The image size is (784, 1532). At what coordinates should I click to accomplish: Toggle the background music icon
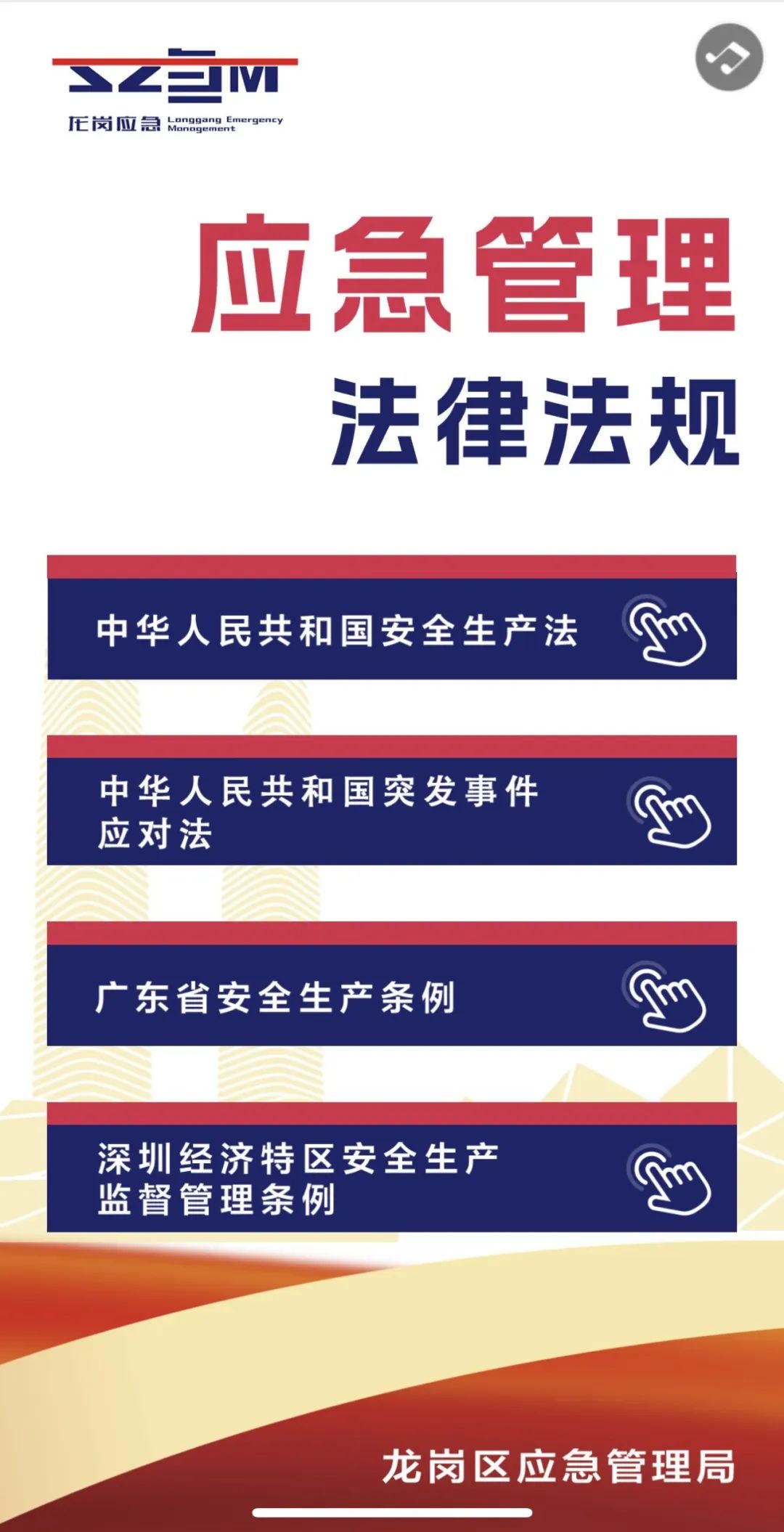pyautogui.click(x=729, y=57)
